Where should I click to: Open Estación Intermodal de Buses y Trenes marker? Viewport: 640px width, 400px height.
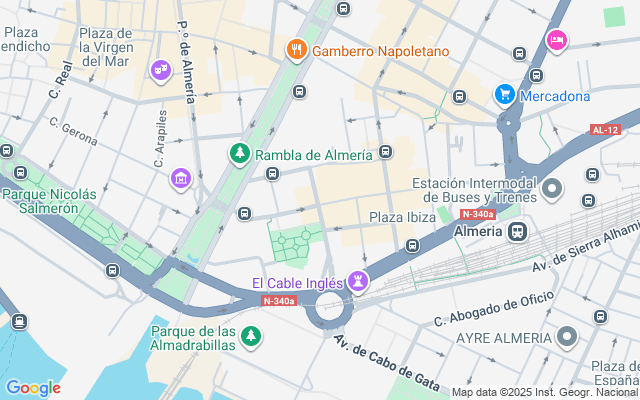(x=552, y=189)
